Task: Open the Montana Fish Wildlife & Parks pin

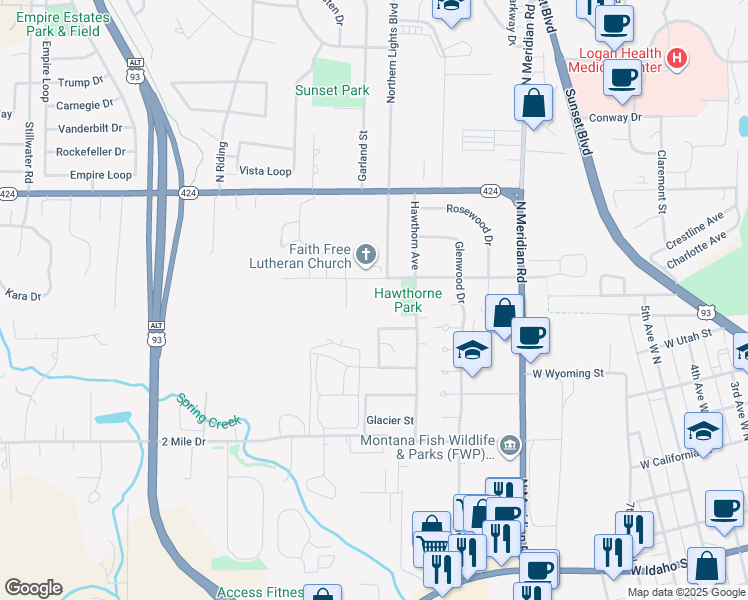Action: coord(509,446)
